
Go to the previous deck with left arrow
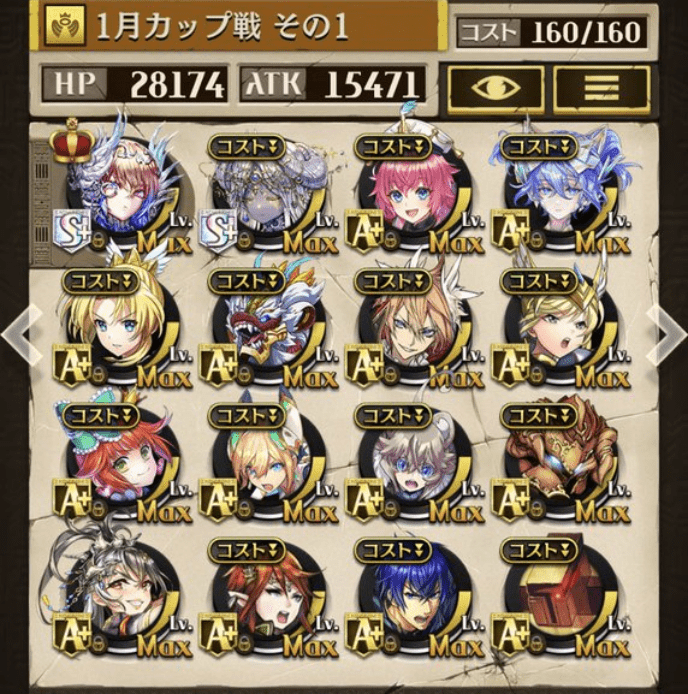pyautogui.click(x=22, y=335)
